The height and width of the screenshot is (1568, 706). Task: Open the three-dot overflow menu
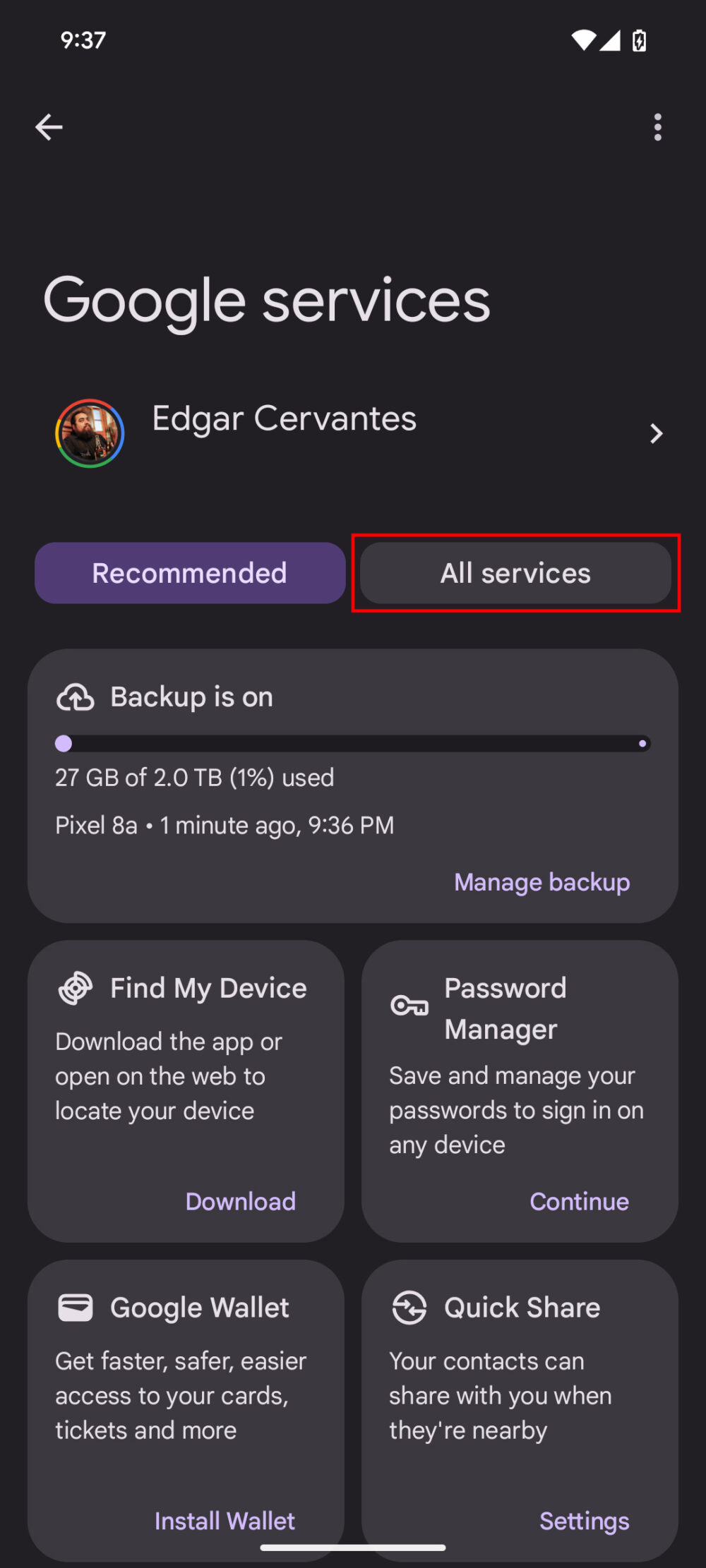tap(657, 127)
